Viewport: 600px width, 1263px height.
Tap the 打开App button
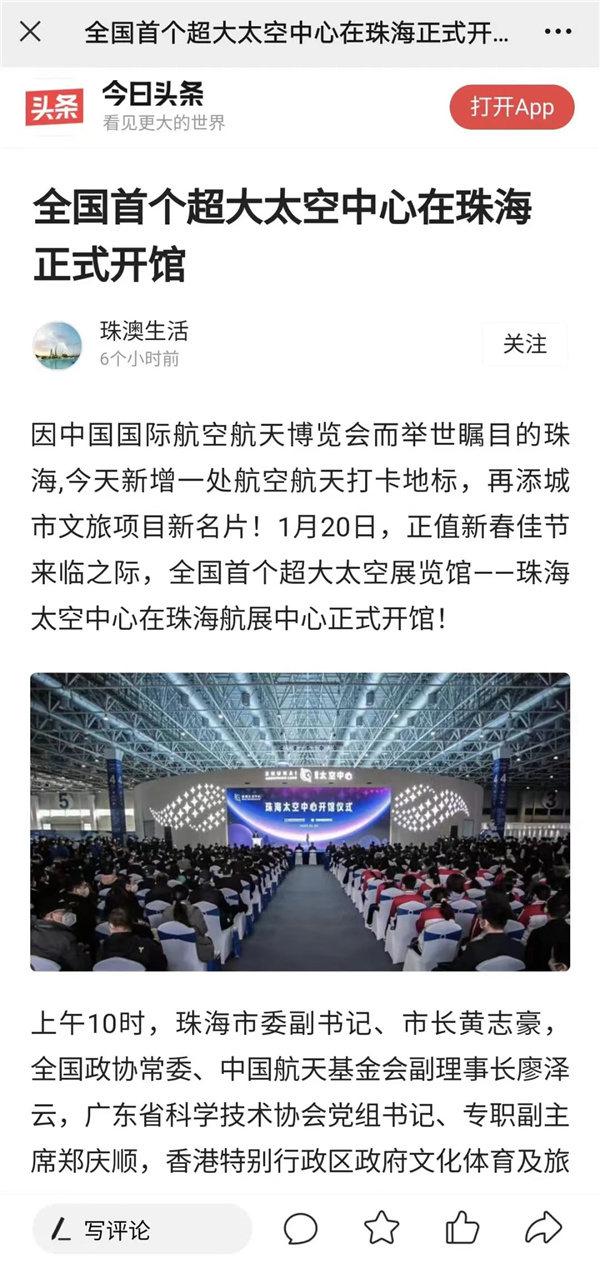click(512, 107)
